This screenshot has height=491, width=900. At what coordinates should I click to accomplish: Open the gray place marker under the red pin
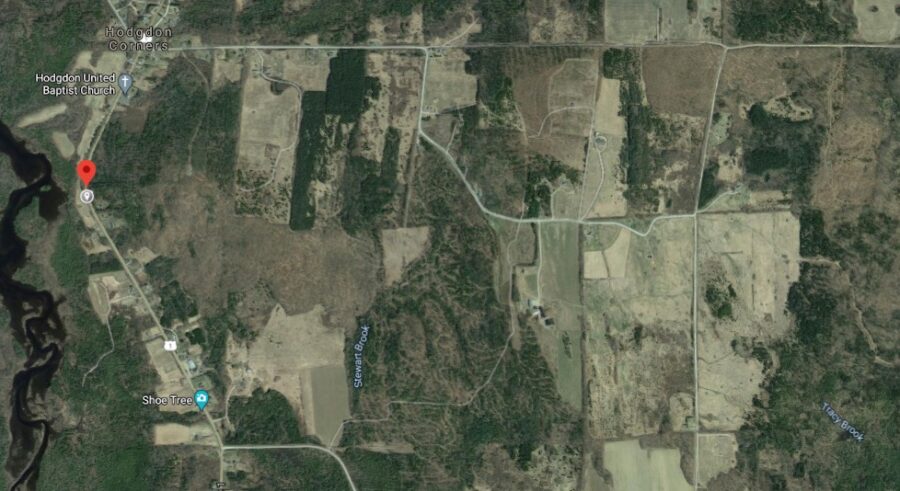coord(87,196)
